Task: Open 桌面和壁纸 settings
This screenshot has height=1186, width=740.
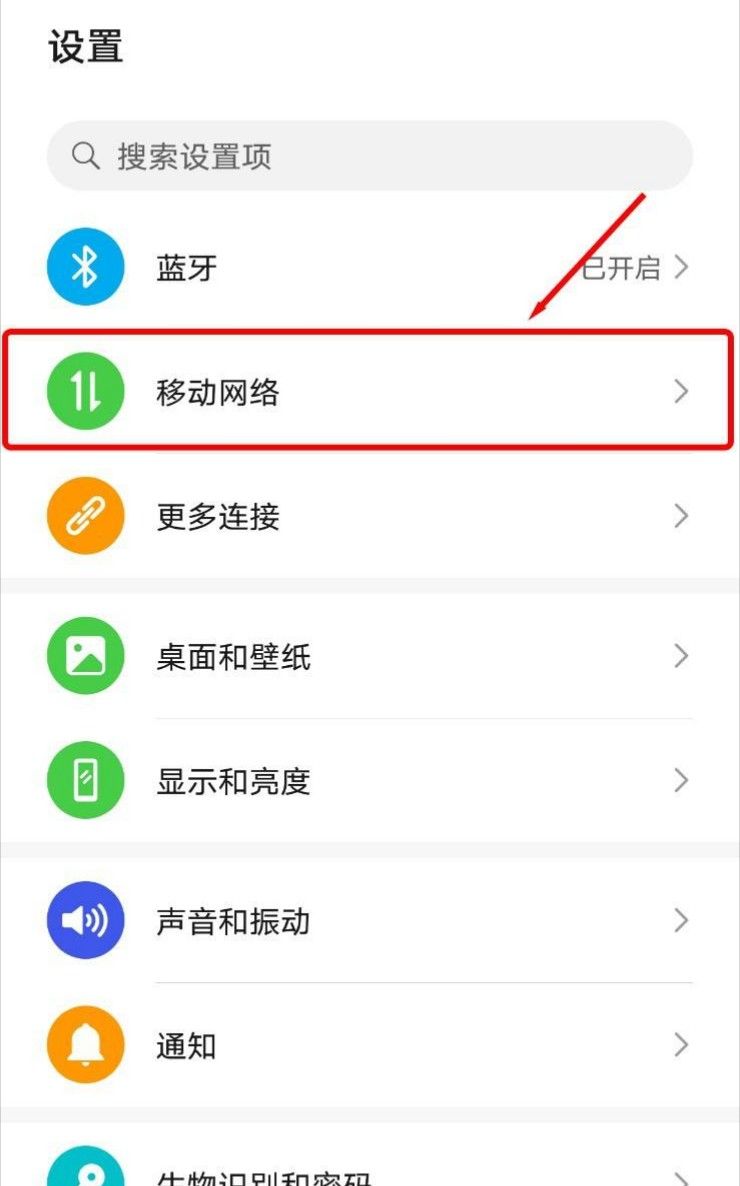Action: click(370, 657)
